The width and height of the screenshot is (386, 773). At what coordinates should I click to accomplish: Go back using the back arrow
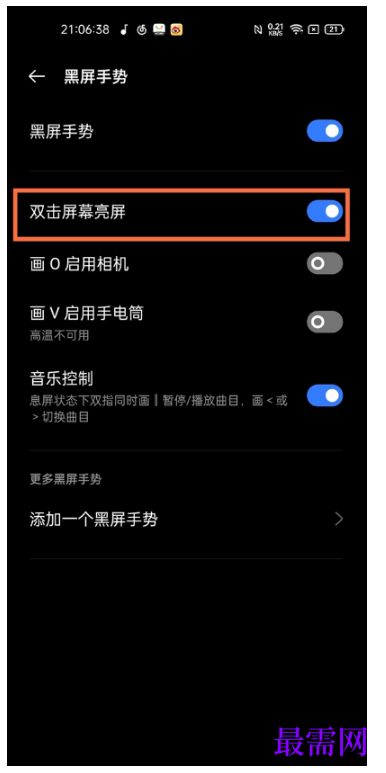[x=37, y=76]
